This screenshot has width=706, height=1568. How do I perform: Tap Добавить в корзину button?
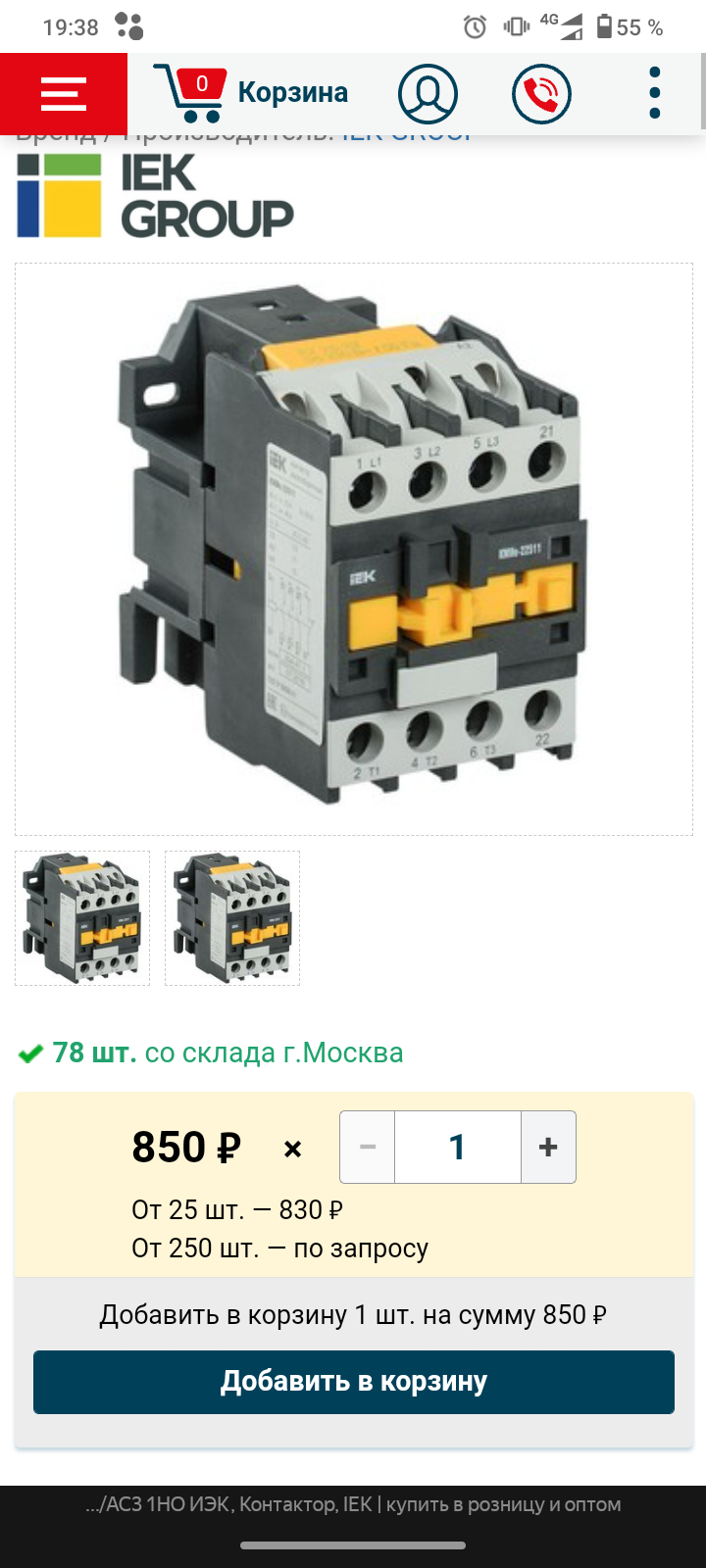pyautogui.click(x=353, y=1382)
